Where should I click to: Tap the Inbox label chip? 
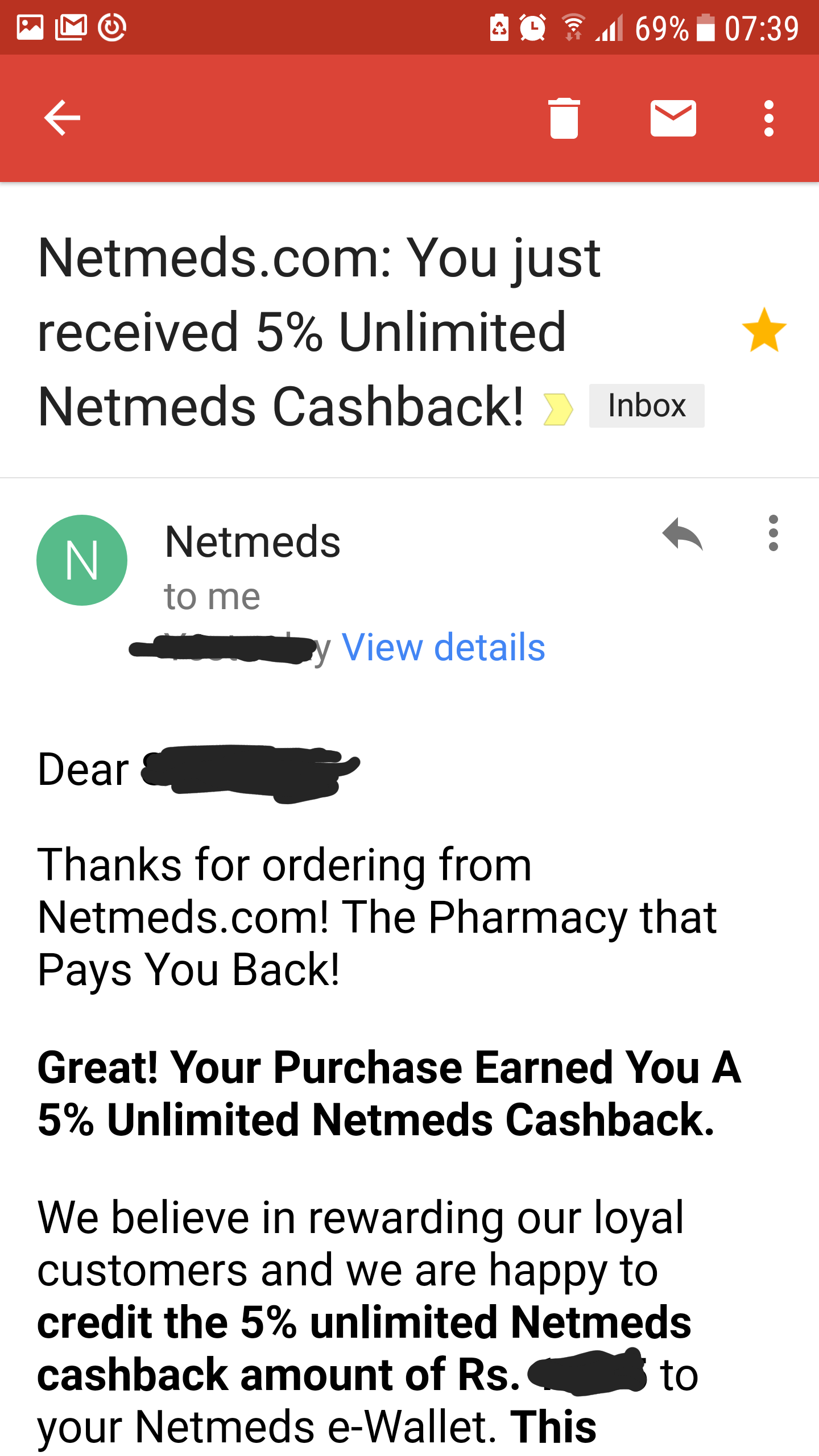(x=647, y=406)
